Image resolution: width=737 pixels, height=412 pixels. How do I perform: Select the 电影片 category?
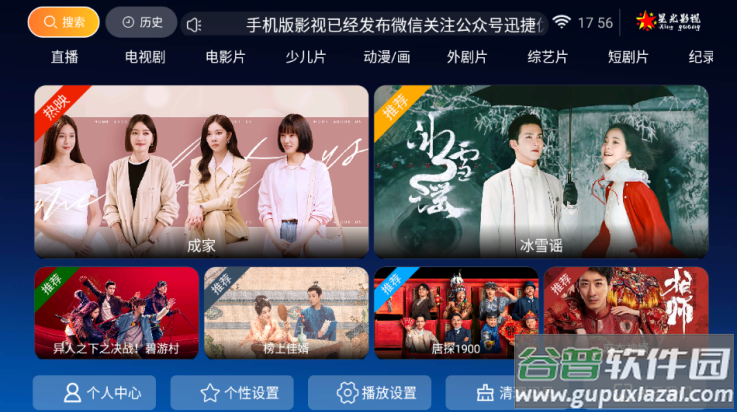click(225, 57)
